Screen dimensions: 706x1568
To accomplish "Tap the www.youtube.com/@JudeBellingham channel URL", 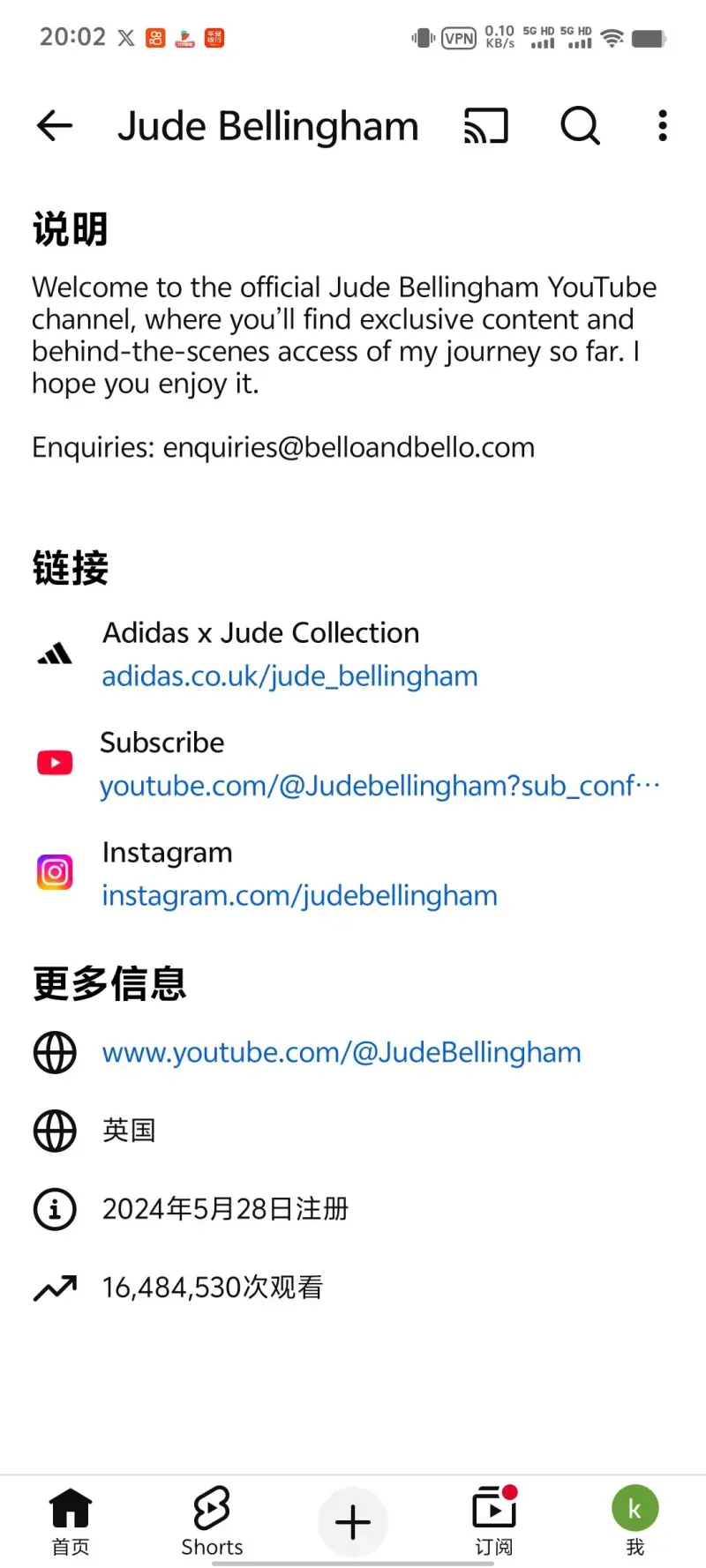I will (x=342, y=1053).
